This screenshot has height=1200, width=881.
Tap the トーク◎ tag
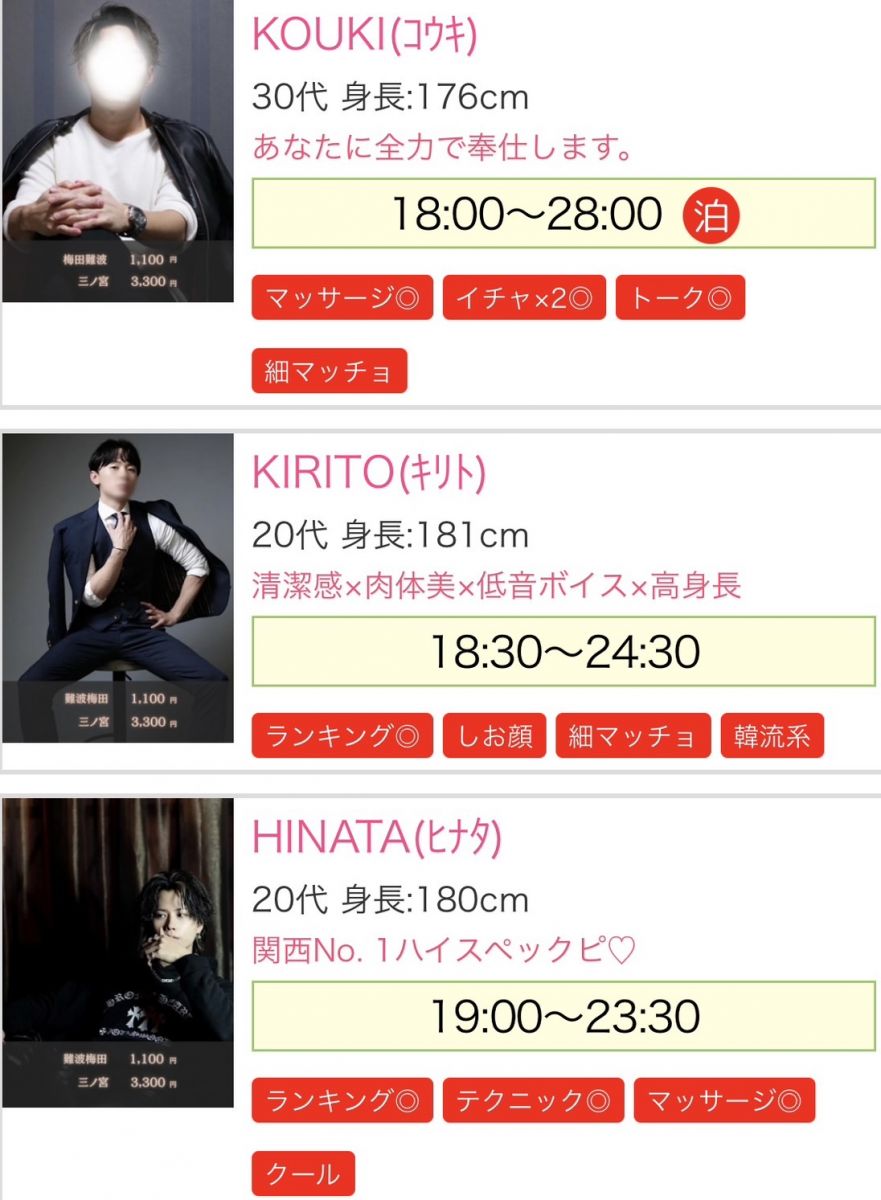point(680,298)
